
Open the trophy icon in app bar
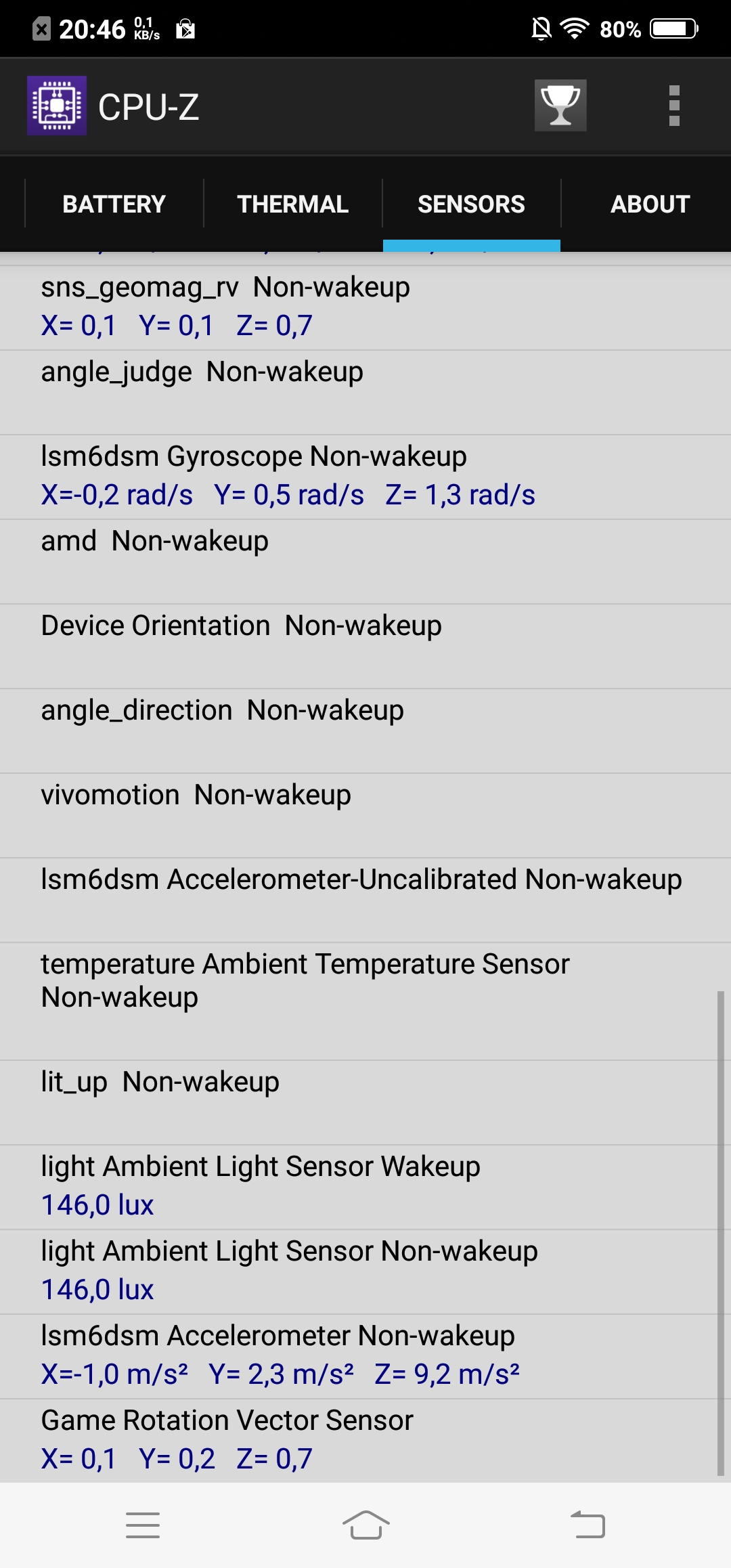(x=560, y=106)
